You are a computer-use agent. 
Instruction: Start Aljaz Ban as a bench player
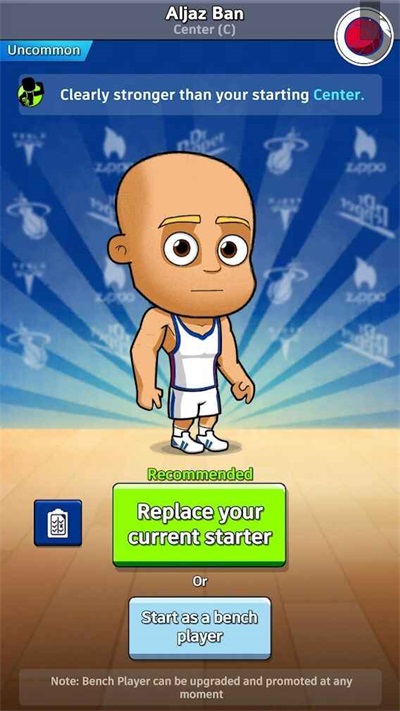point(200,628)
